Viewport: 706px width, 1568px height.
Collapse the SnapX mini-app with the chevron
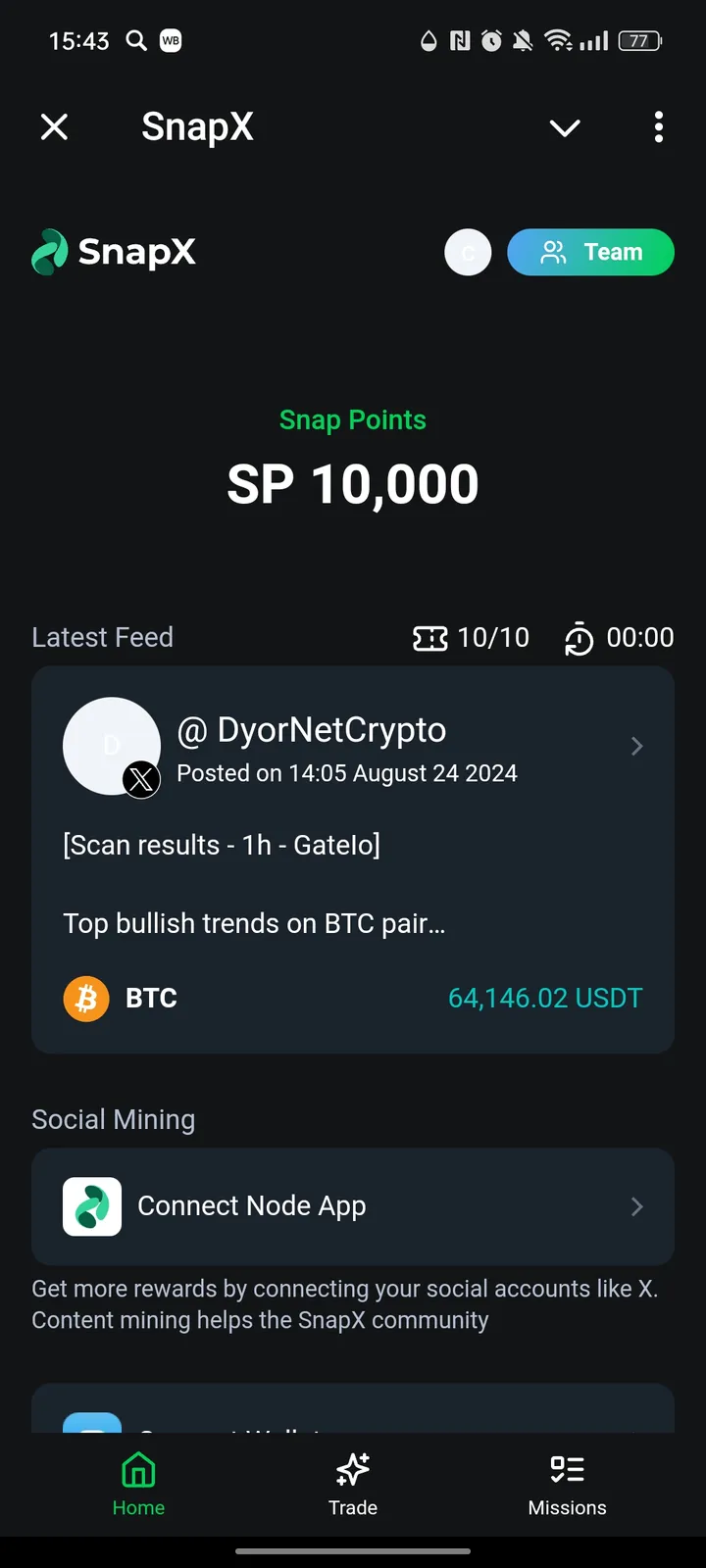565,127
